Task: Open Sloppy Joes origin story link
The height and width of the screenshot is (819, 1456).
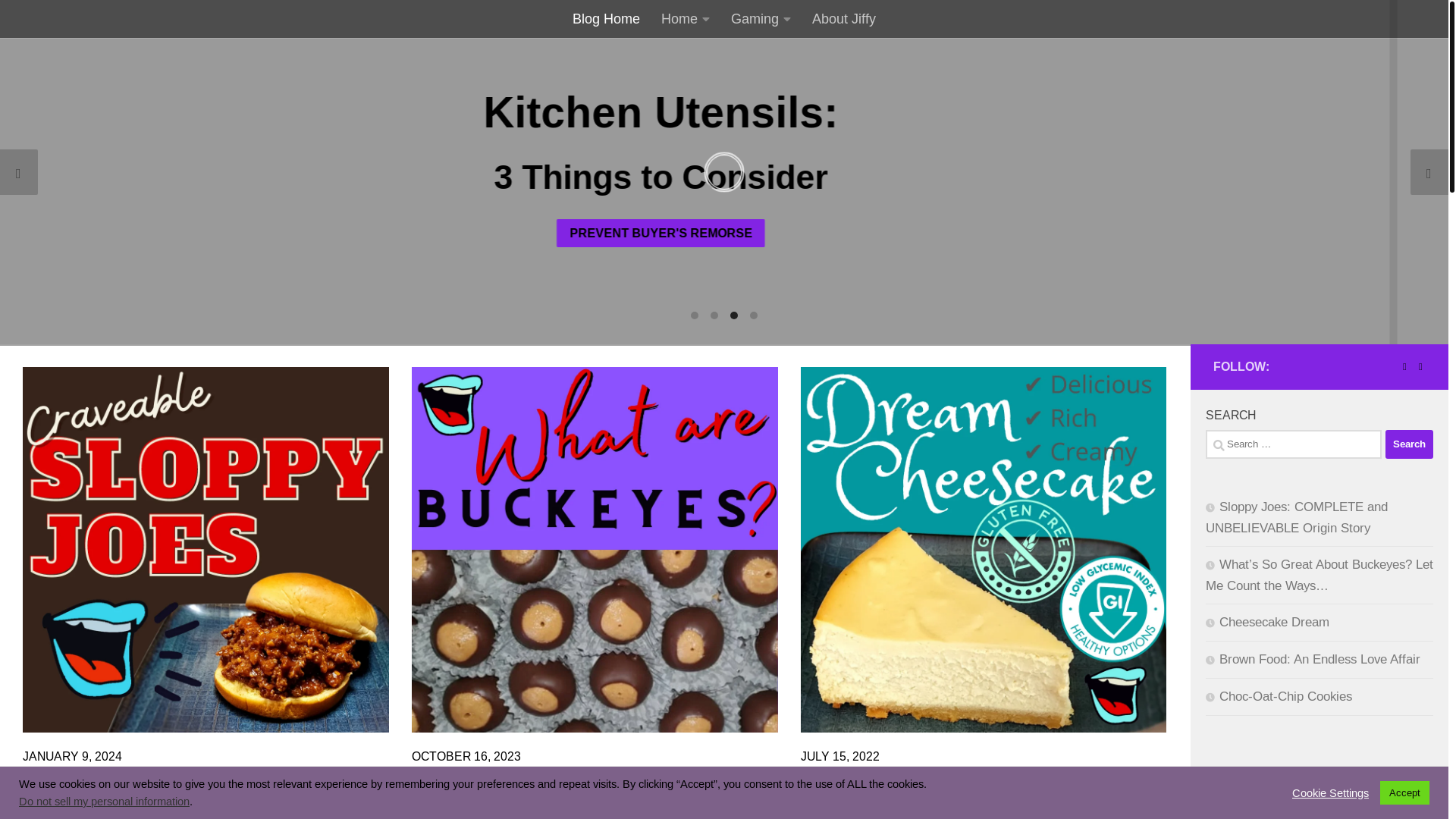Action: 1297,517
